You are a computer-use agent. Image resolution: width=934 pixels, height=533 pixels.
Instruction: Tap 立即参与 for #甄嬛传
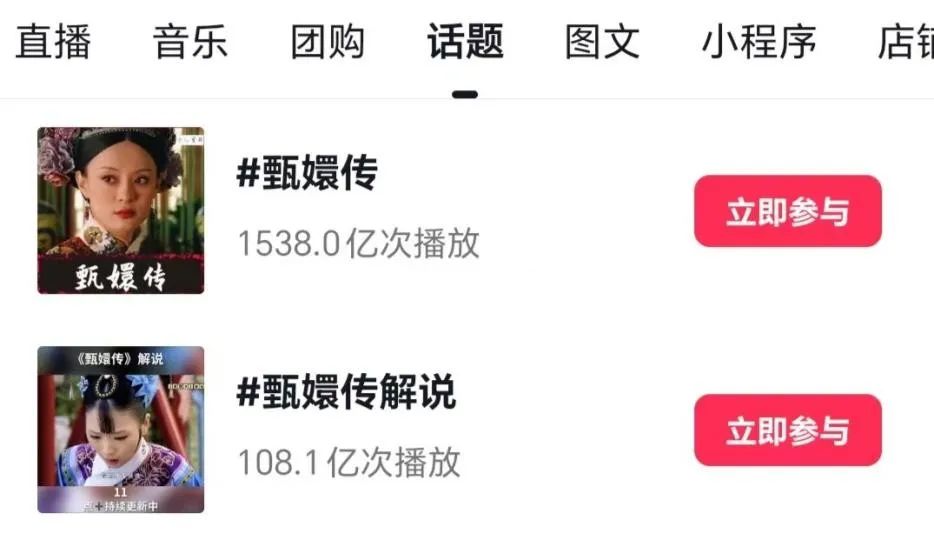(787, 212)
